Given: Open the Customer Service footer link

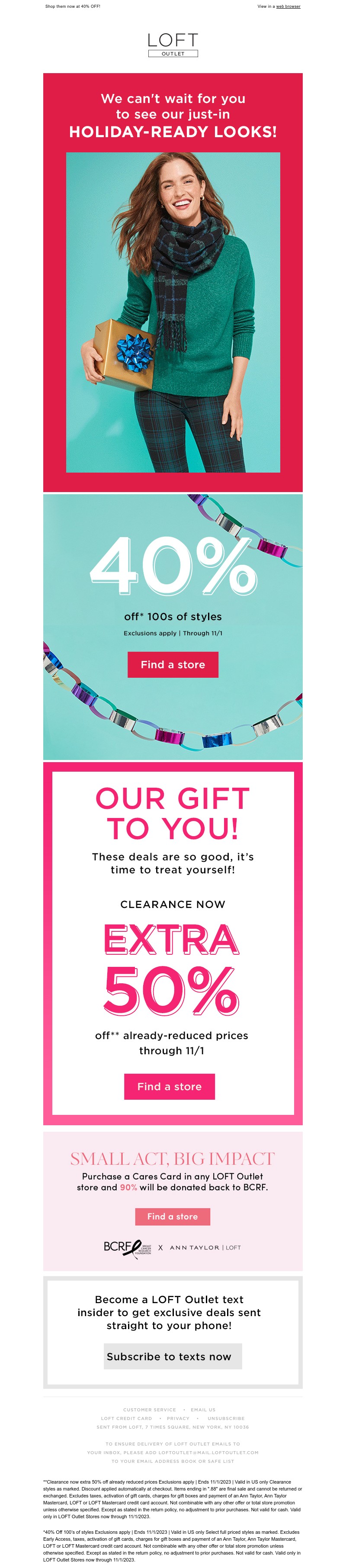Looking at the screenshot, I should (x=150, y=1410).
